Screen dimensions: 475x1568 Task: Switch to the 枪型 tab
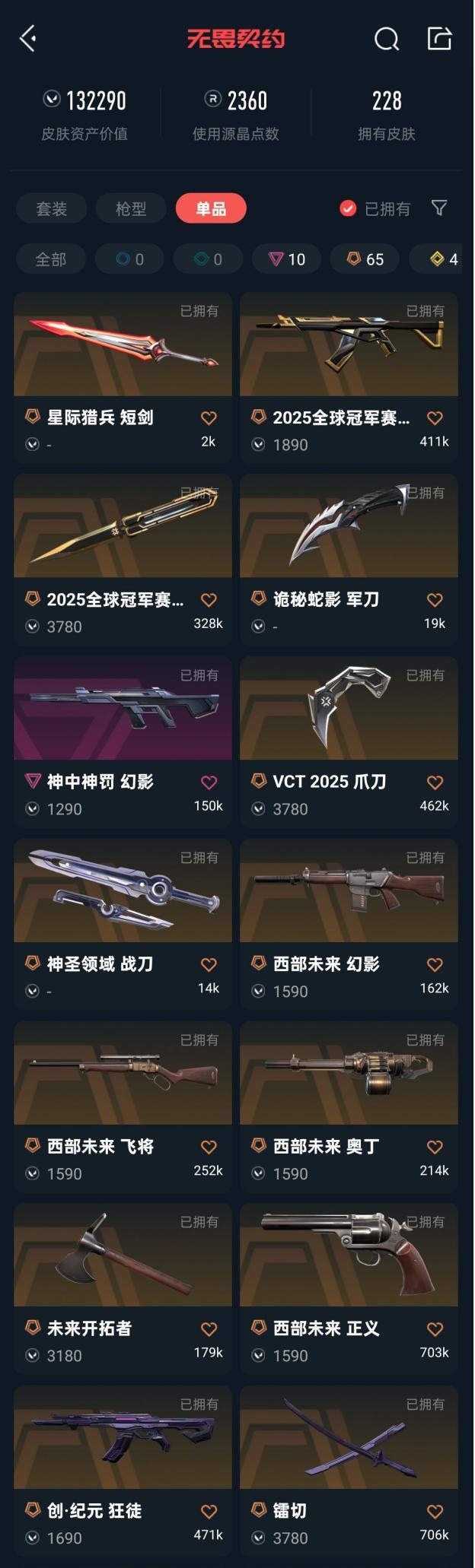[x=131, y=208]
